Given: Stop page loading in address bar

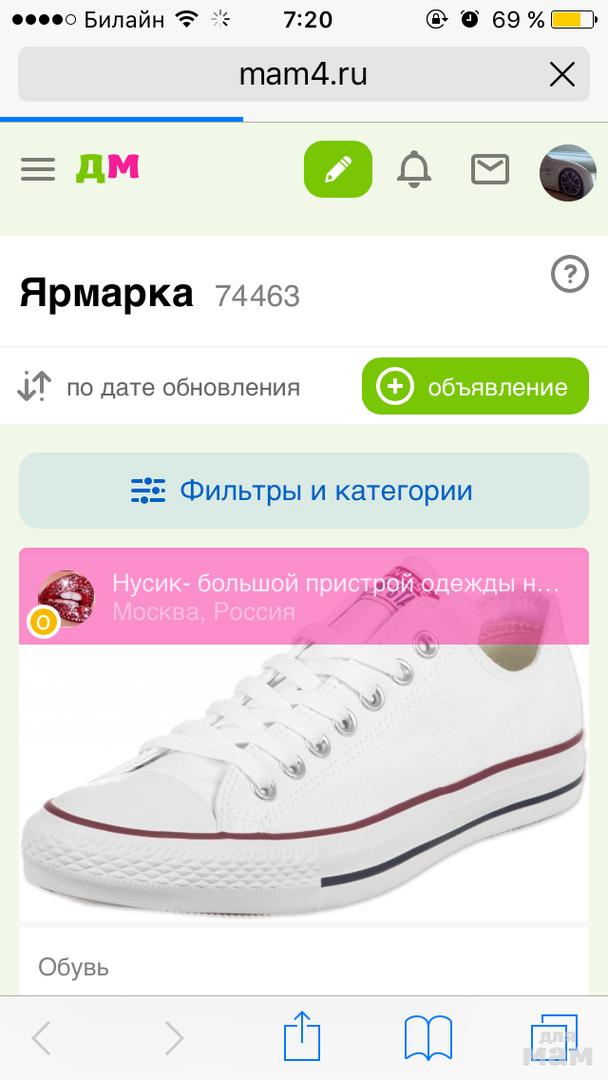Looking at the screenshot, I should pos(562,74).
